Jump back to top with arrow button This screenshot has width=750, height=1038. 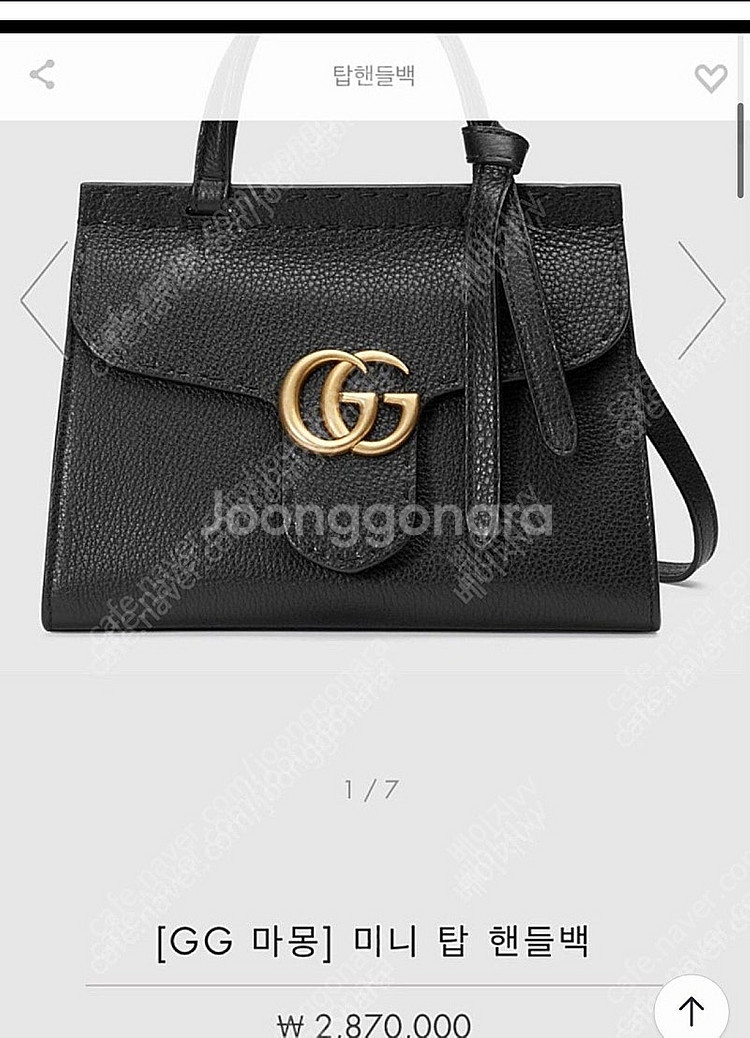691,1010
